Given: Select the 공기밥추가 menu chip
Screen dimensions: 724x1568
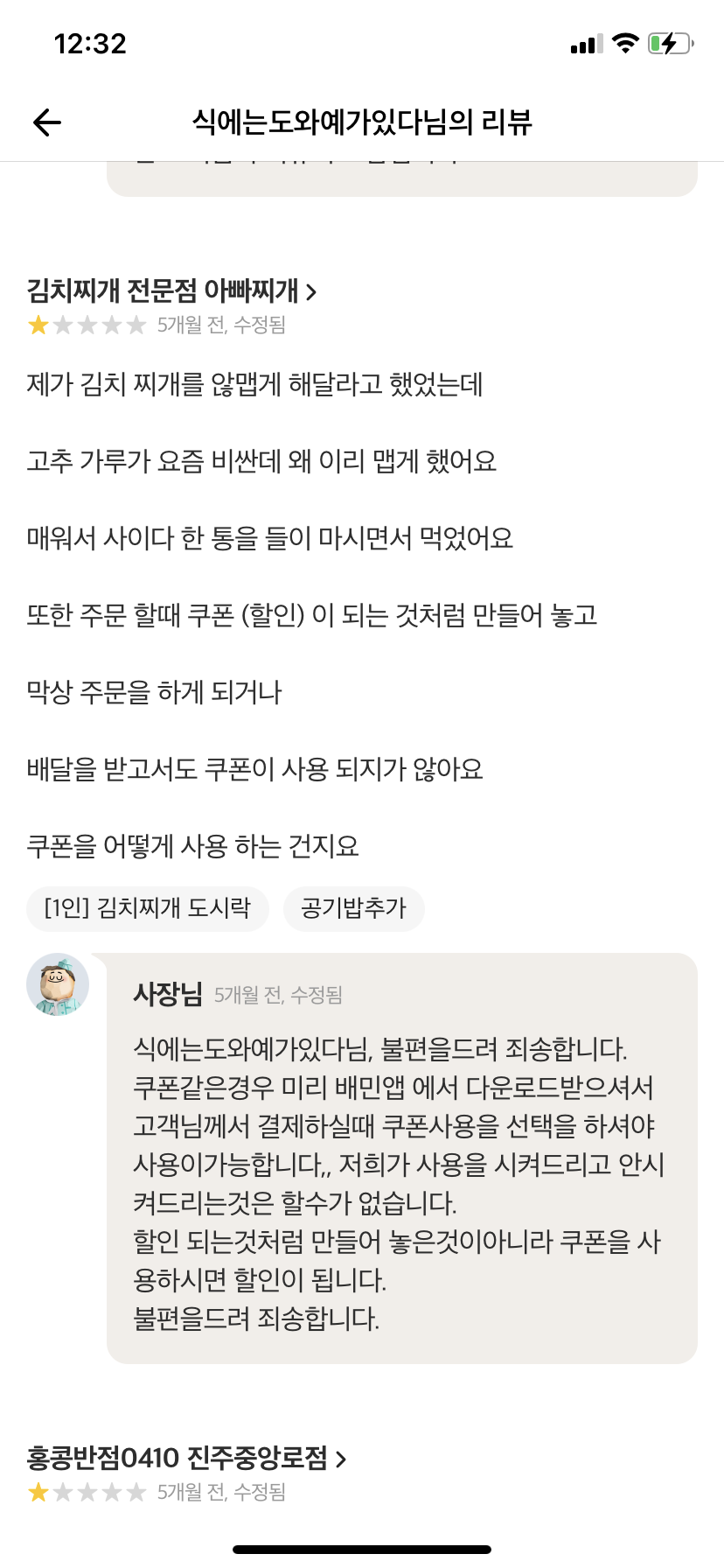Looking at the screenshot, I should tap(353, 908).
